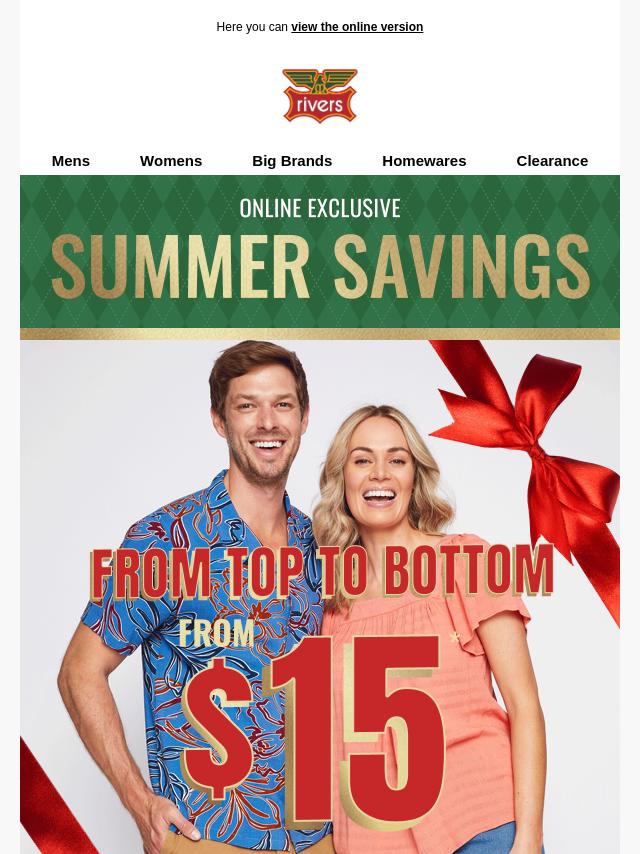The height and width of the screenshot is (854, 640).
Task: Visit the Clearance section
Action: tap(552, 160)
